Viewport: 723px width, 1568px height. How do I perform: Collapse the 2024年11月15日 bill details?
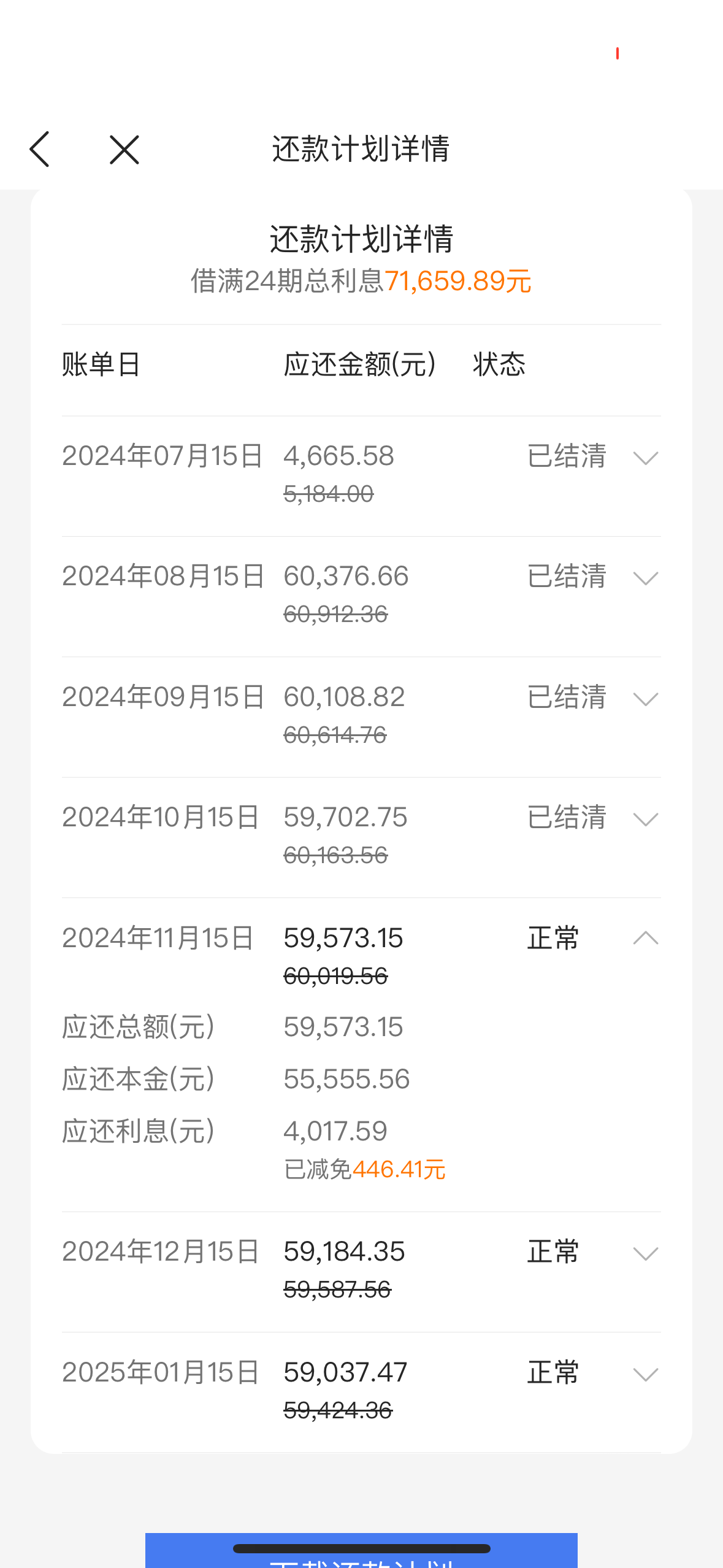coord(645,938)
